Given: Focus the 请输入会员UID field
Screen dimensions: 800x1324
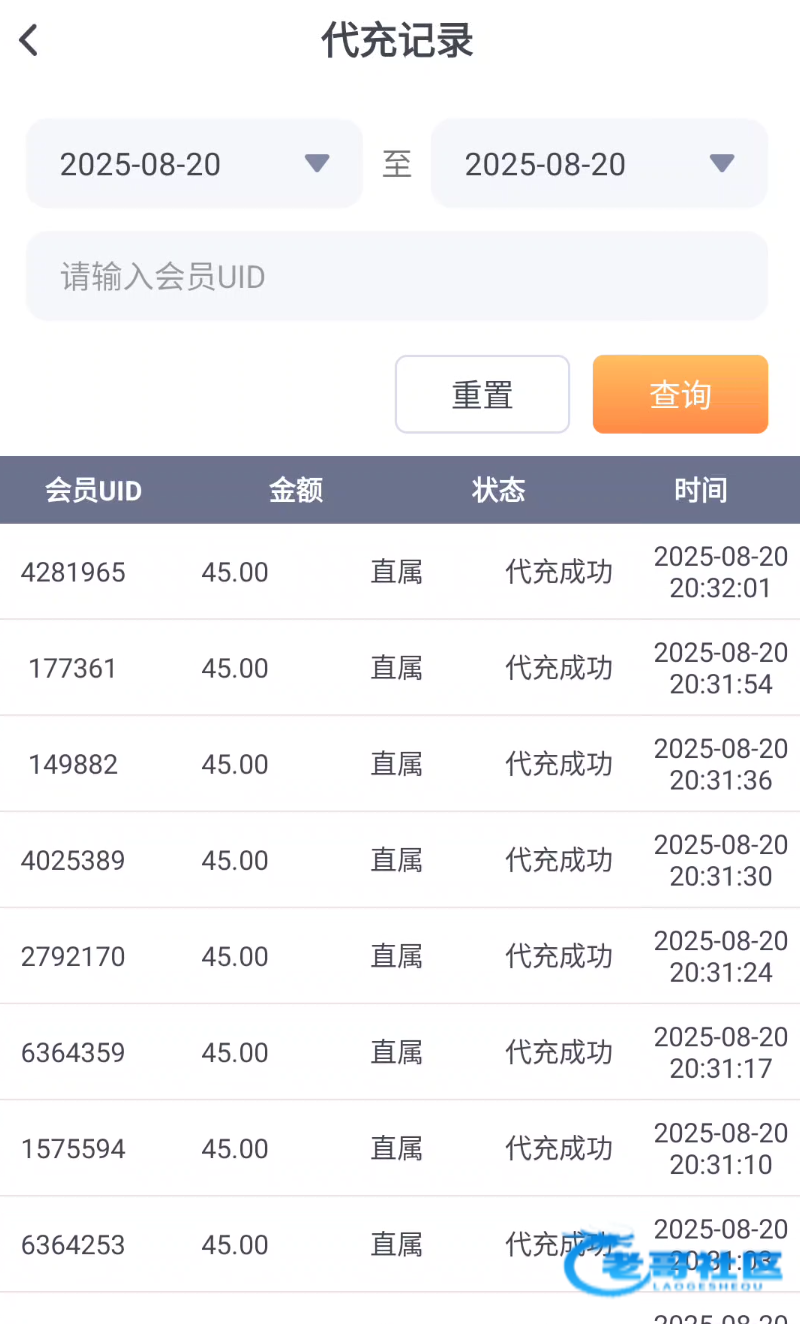Looking at the screenshot, I should [x=396, y=276].
